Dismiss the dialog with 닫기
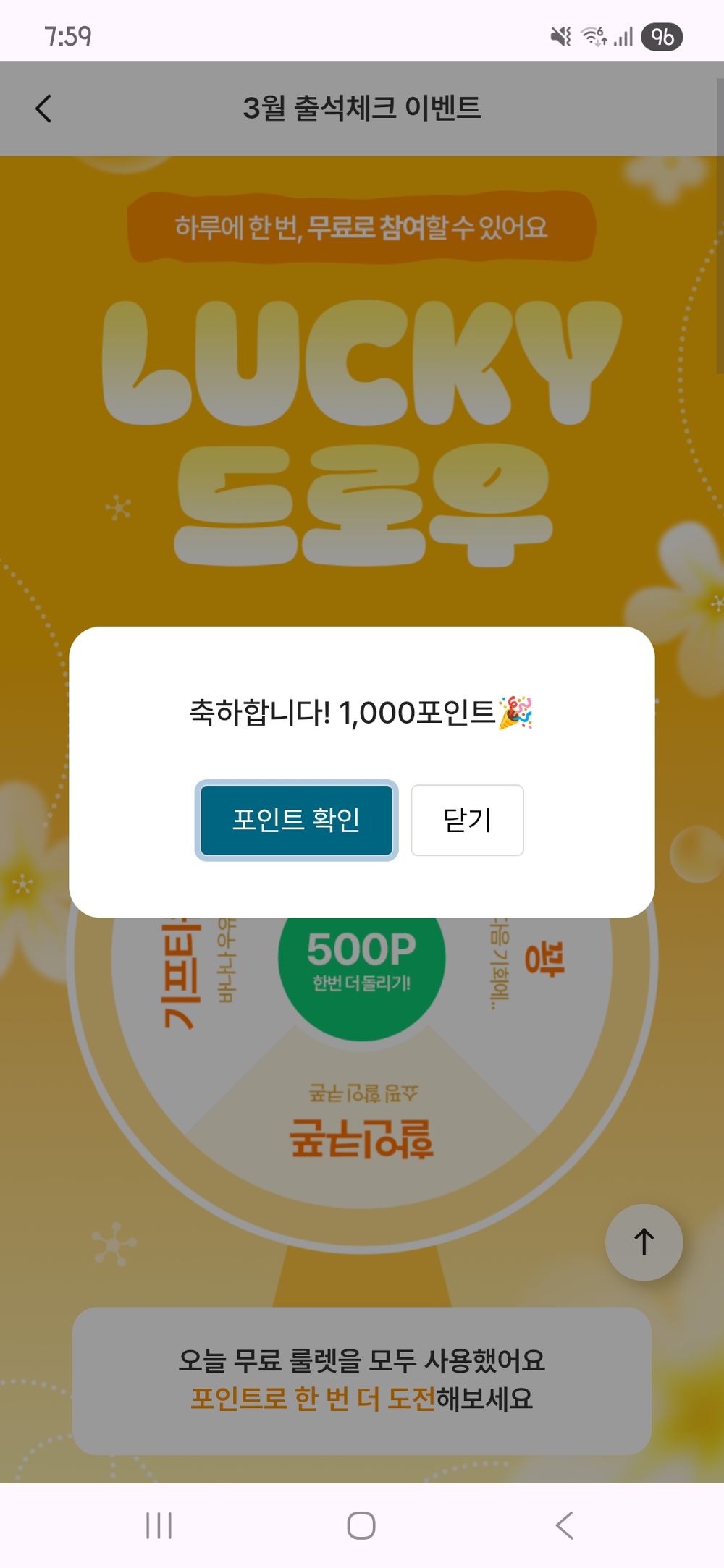The width and height of the screenshot is (724, 1568). [x=466, y=818]
